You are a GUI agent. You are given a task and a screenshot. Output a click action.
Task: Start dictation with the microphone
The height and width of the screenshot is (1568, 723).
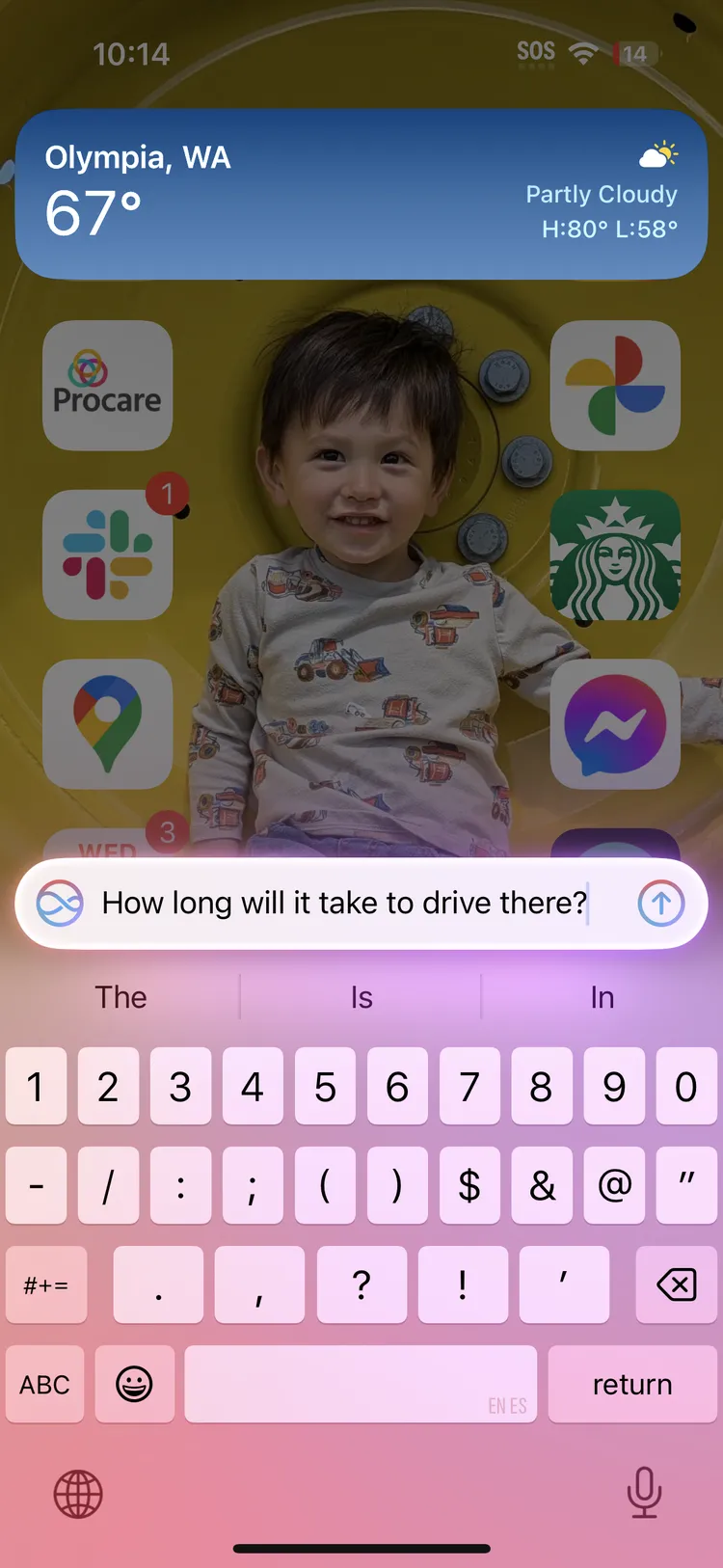643,1493
